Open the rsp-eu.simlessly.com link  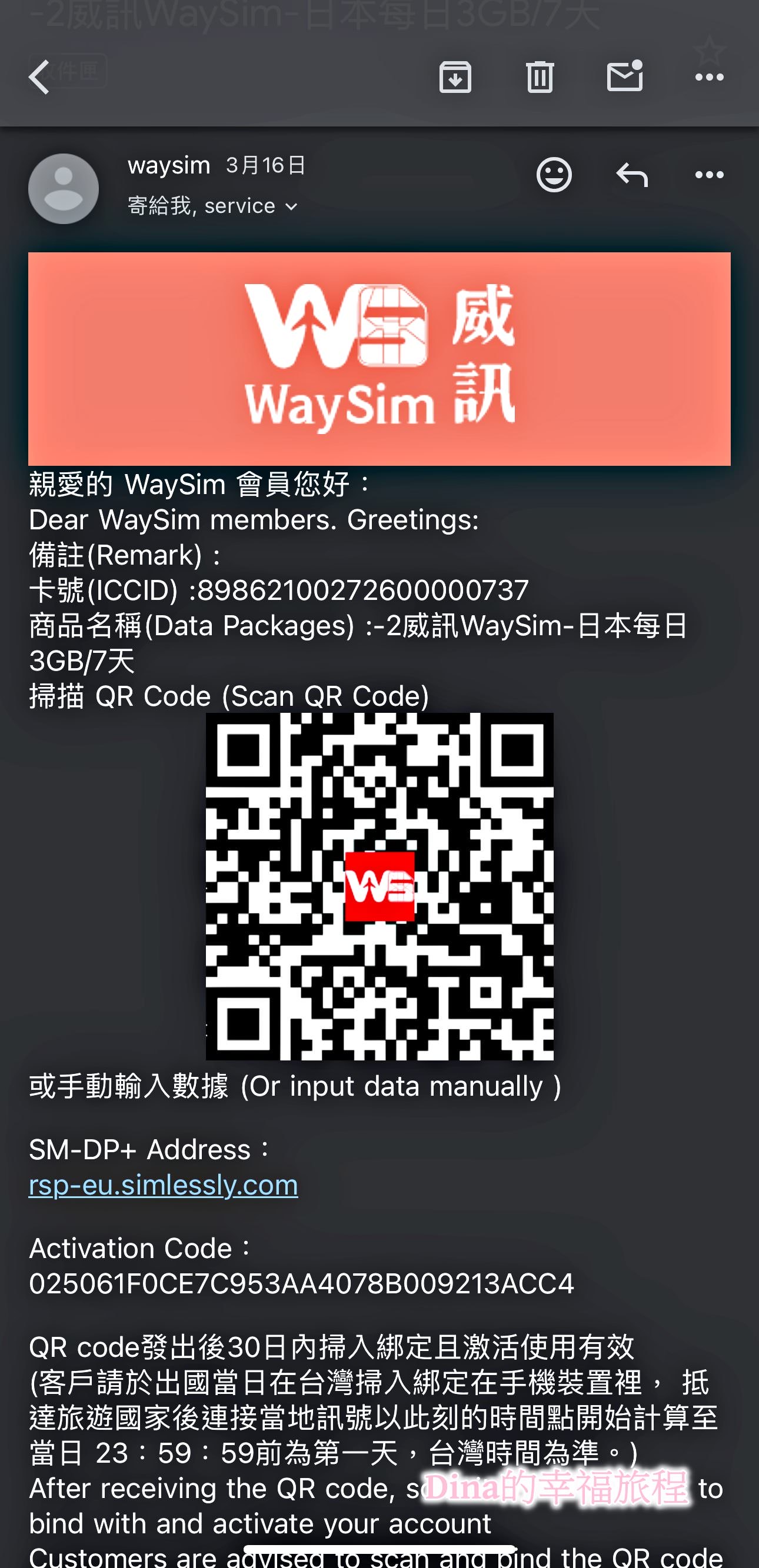163,1185
